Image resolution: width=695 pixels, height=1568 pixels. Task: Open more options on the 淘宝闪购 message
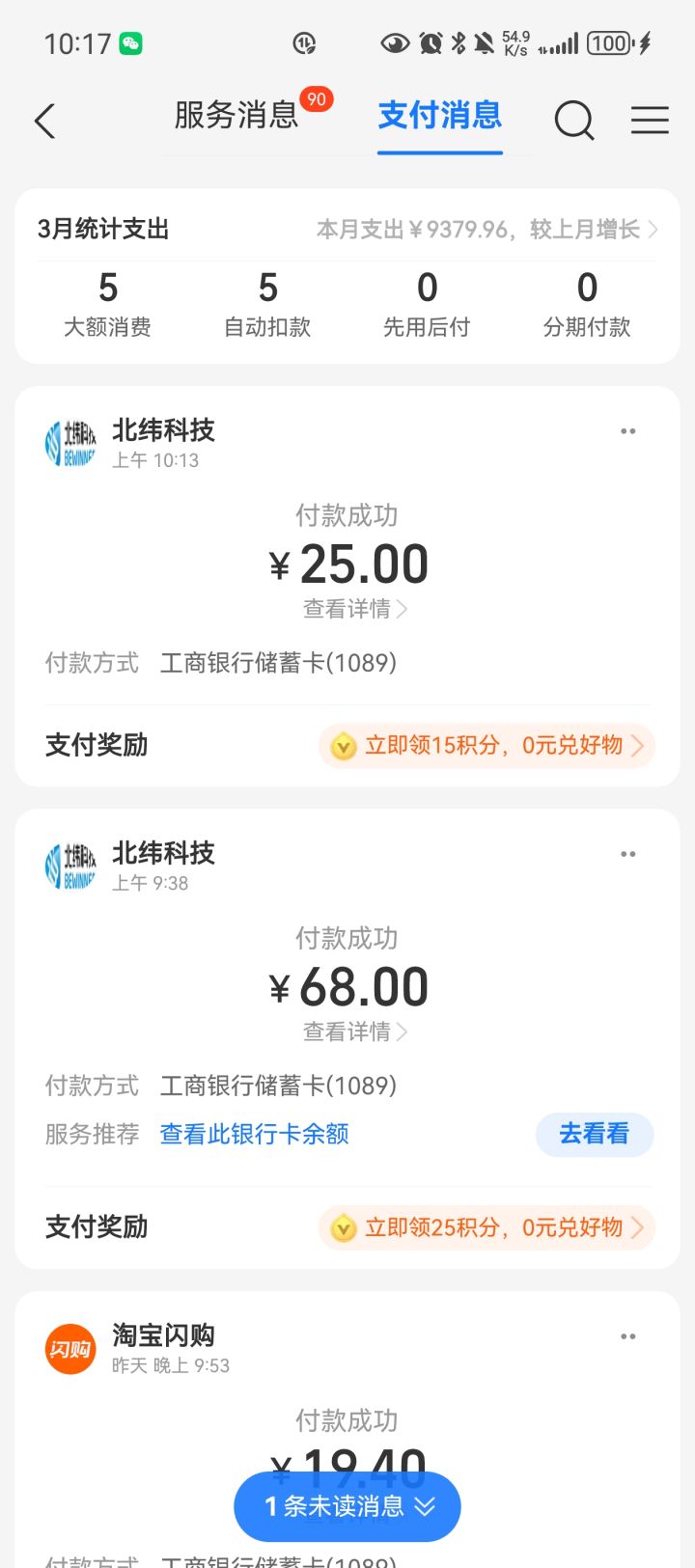tap(628, 1335)
